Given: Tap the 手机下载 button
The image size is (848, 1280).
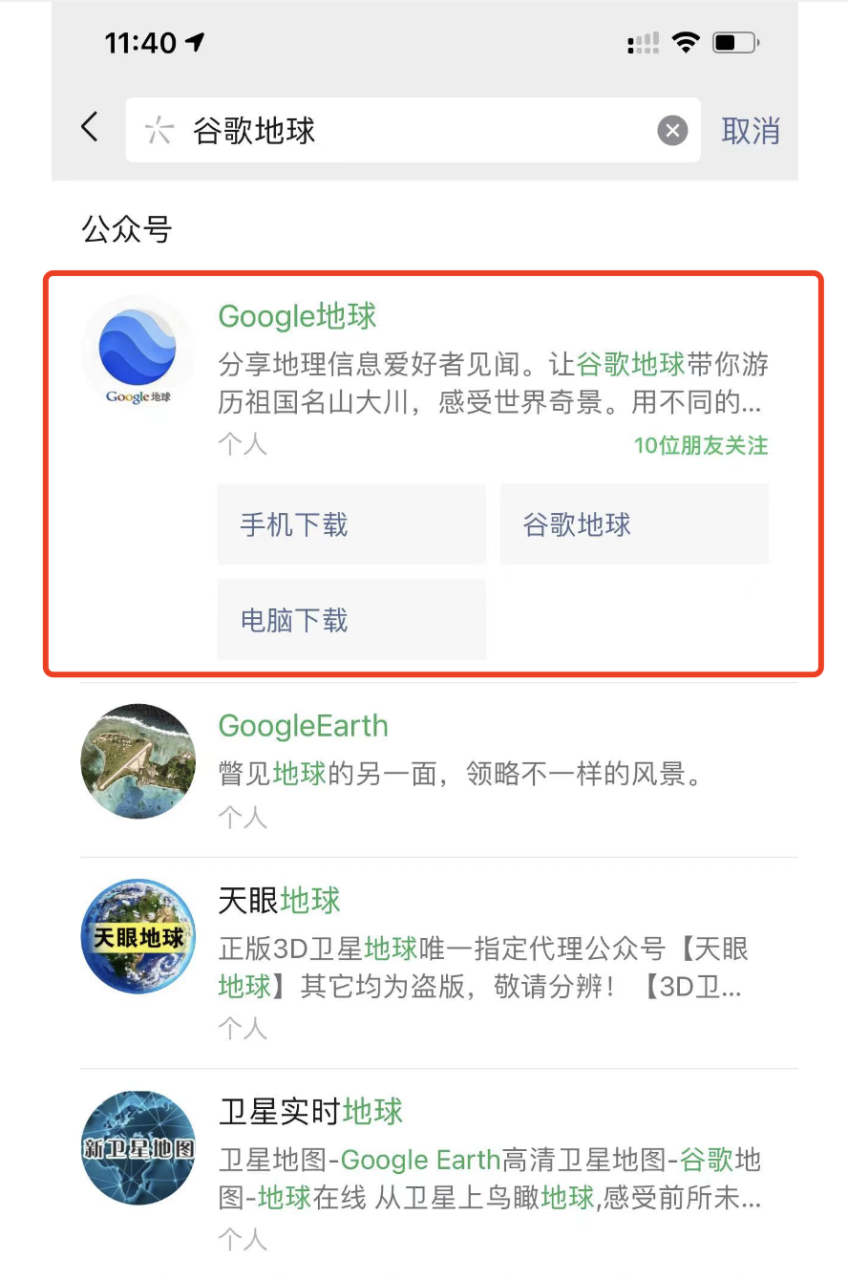Looking at the screenshot, I should click(x=351, y=525).
